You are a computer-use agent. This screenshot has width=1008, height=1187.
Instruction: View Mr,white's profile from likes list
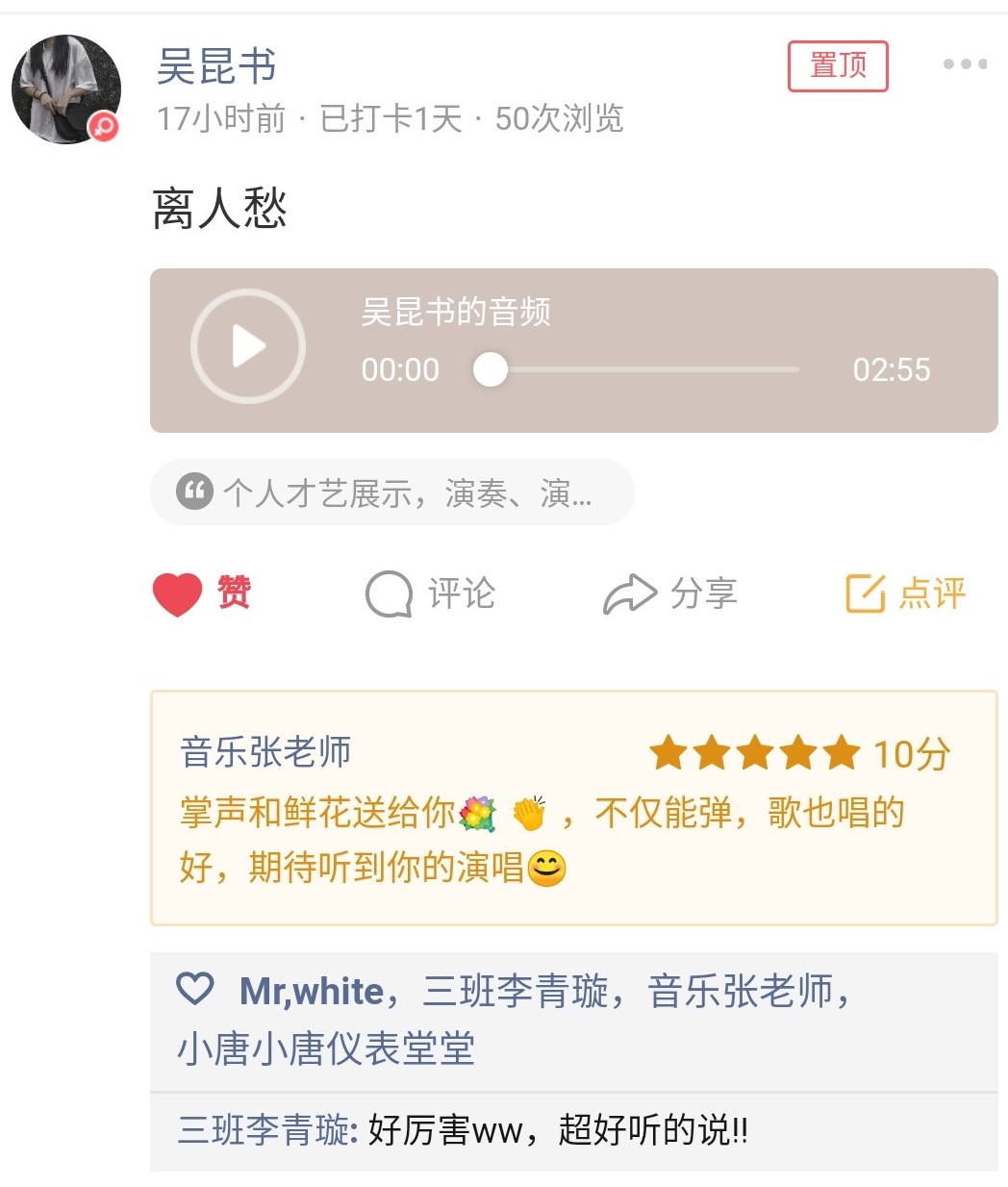[x=311, y=991]
